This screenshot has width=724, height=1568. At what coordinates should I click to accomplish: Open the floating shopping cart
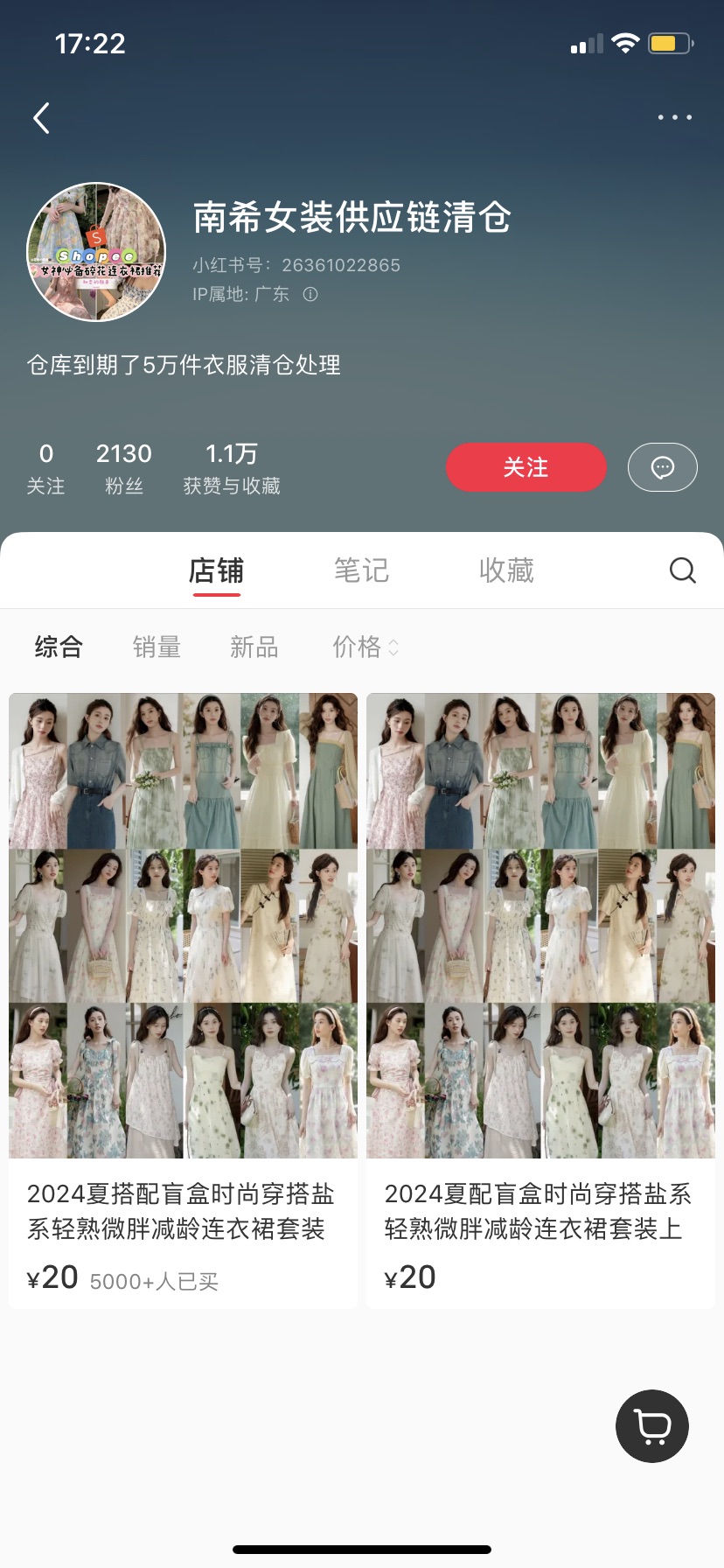tap(652, 1426)
